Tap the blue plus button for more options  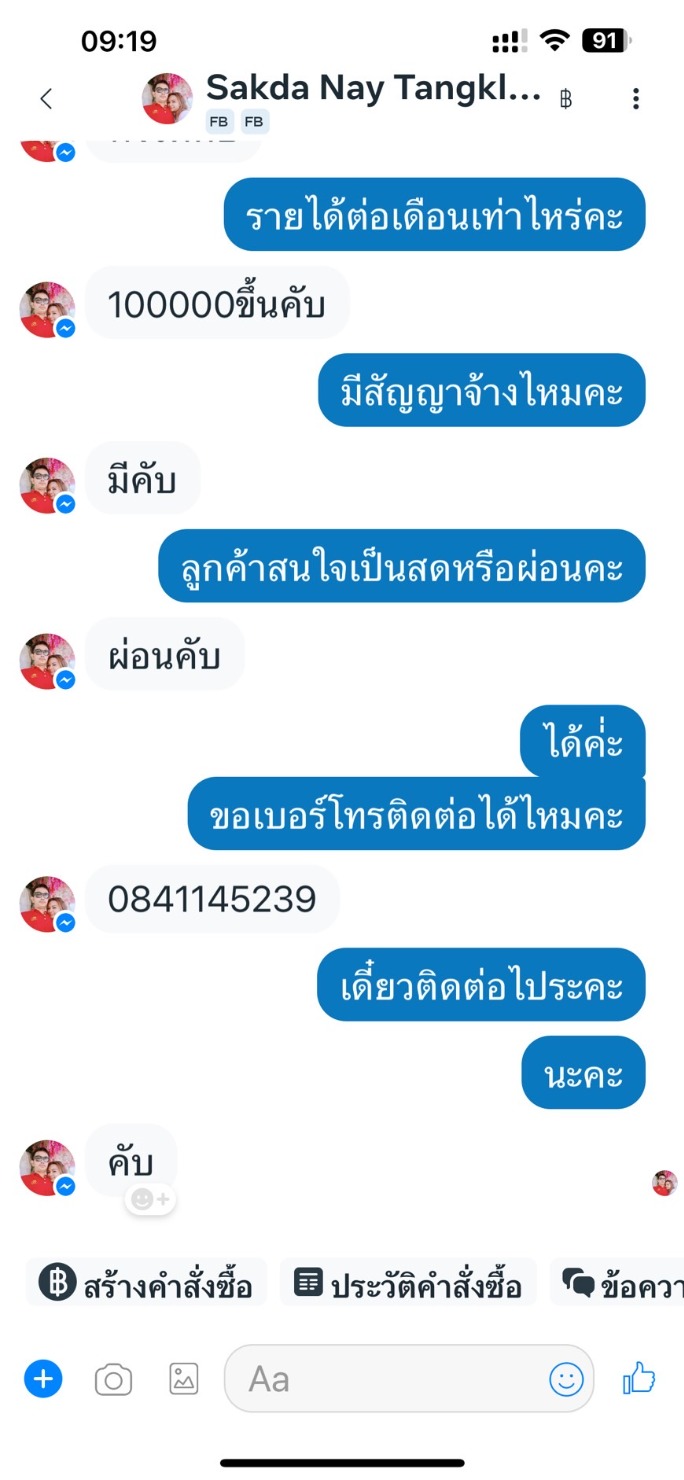coord(43,1379)
